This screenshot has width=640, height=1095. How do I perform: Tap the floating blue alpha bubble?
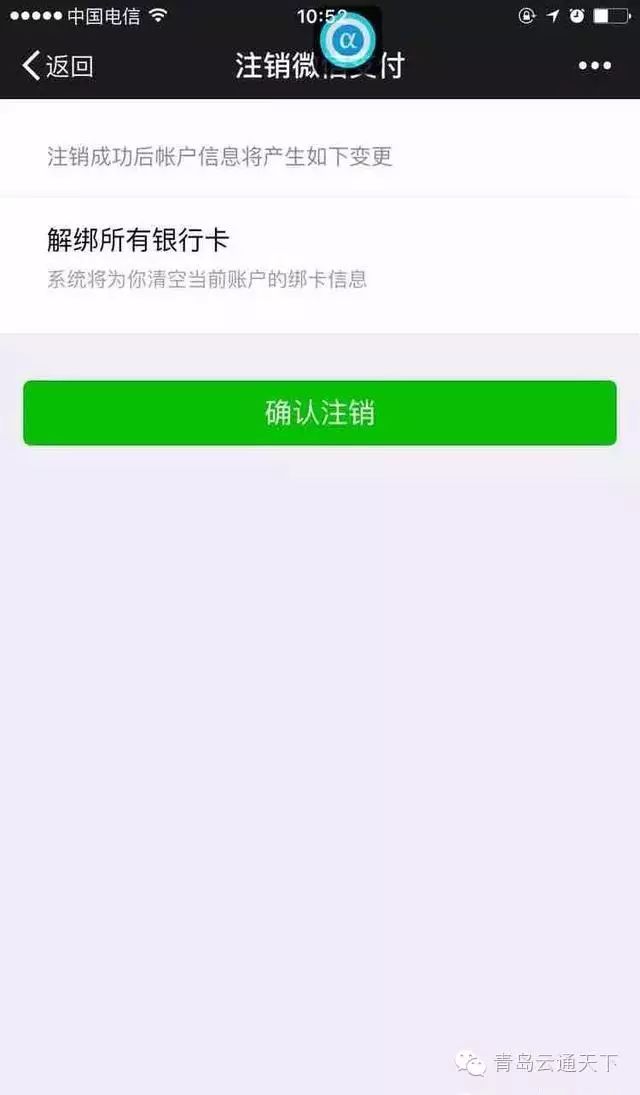click(348, 40)
